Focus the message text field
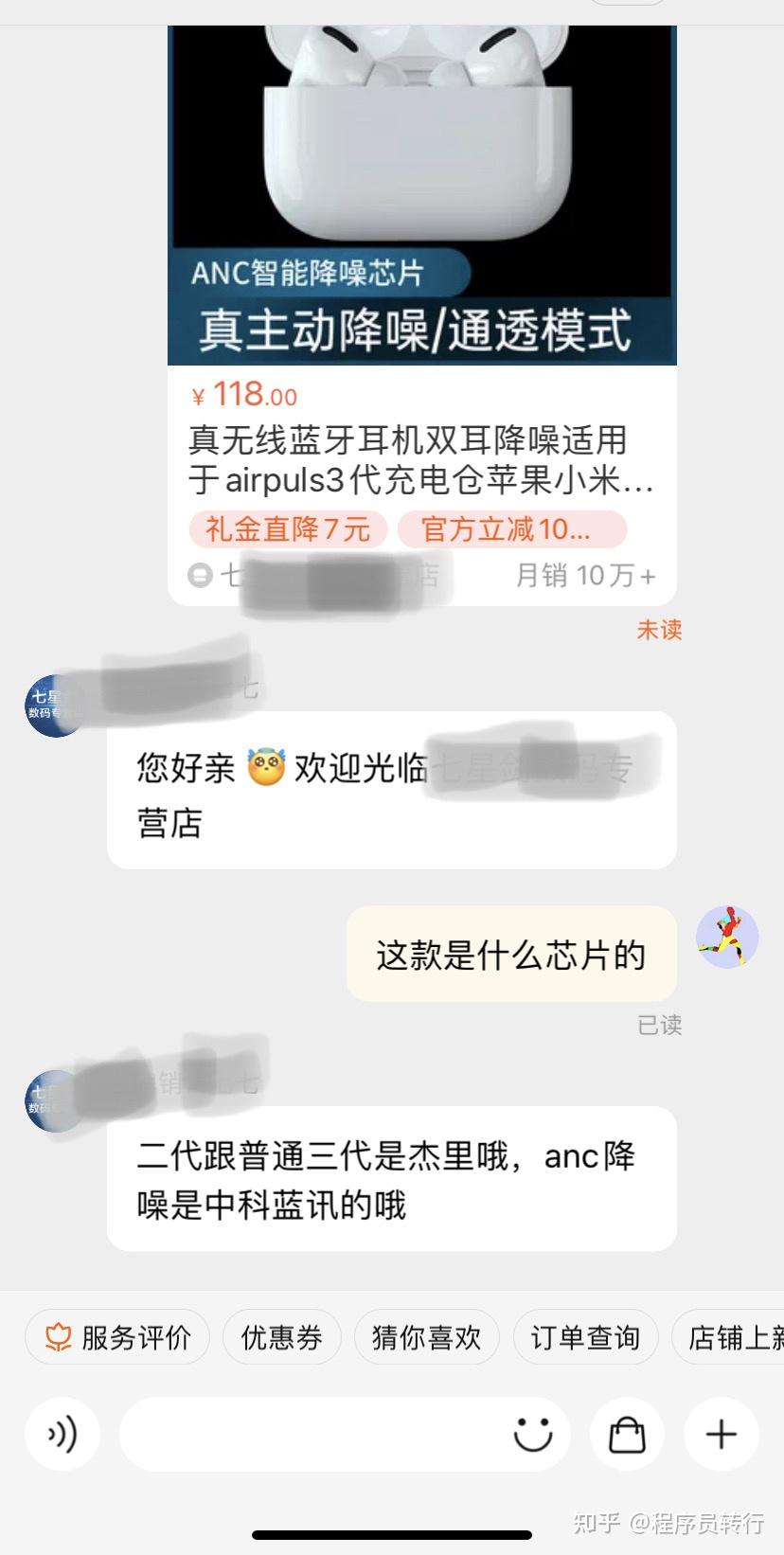Screen dimensions: 784x1555 click(x=312, y=1435)
